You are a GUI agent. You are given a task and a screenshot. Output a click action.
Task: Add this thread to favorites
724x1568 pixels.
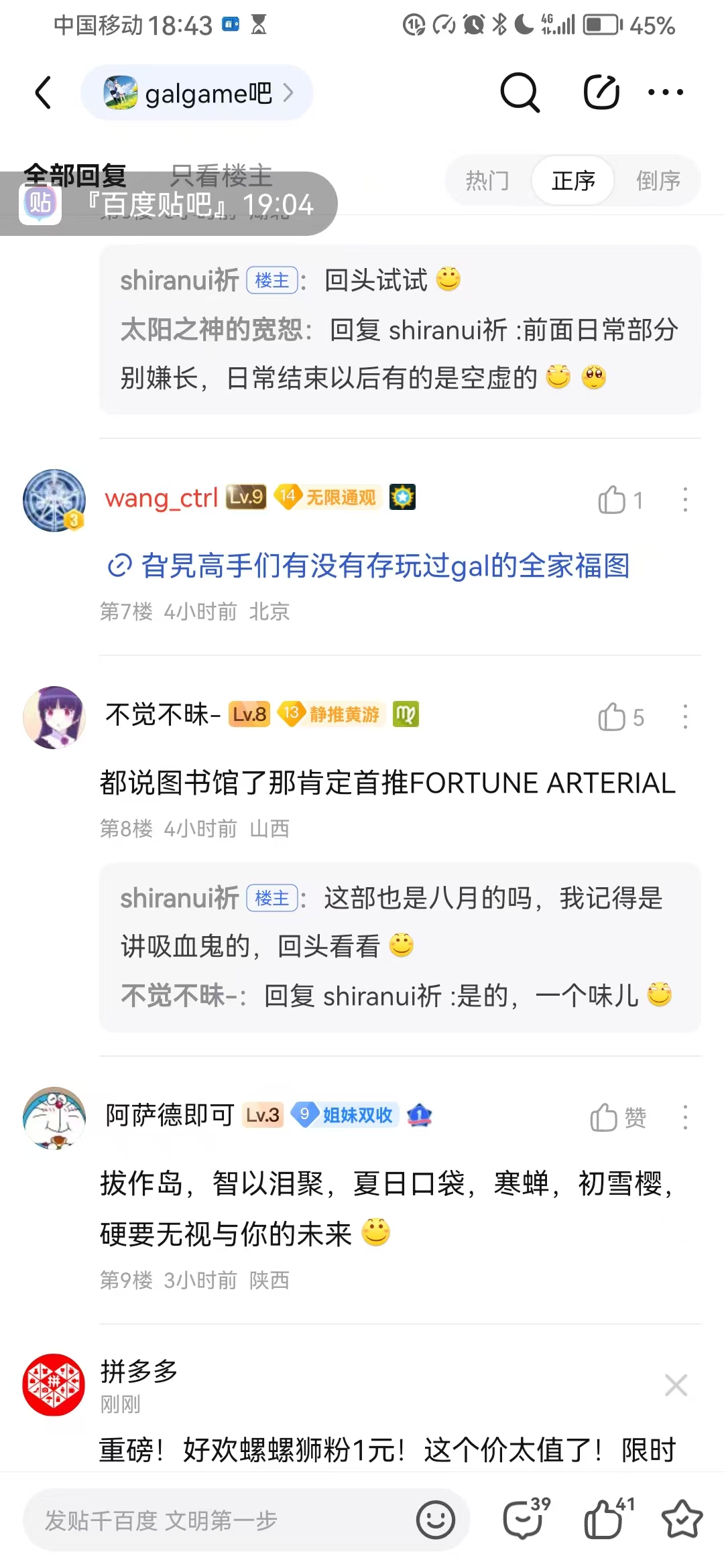[x=682, y=1520]
